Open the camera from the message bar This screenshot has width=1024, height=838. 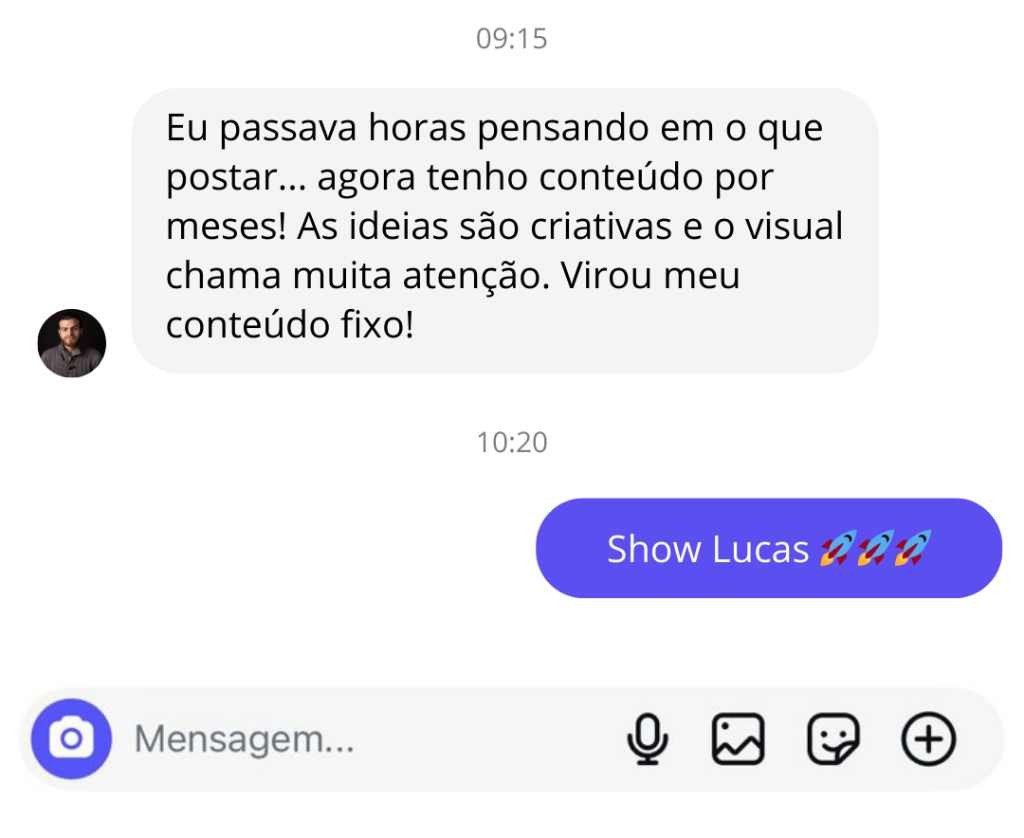click(x=70, y=740)
